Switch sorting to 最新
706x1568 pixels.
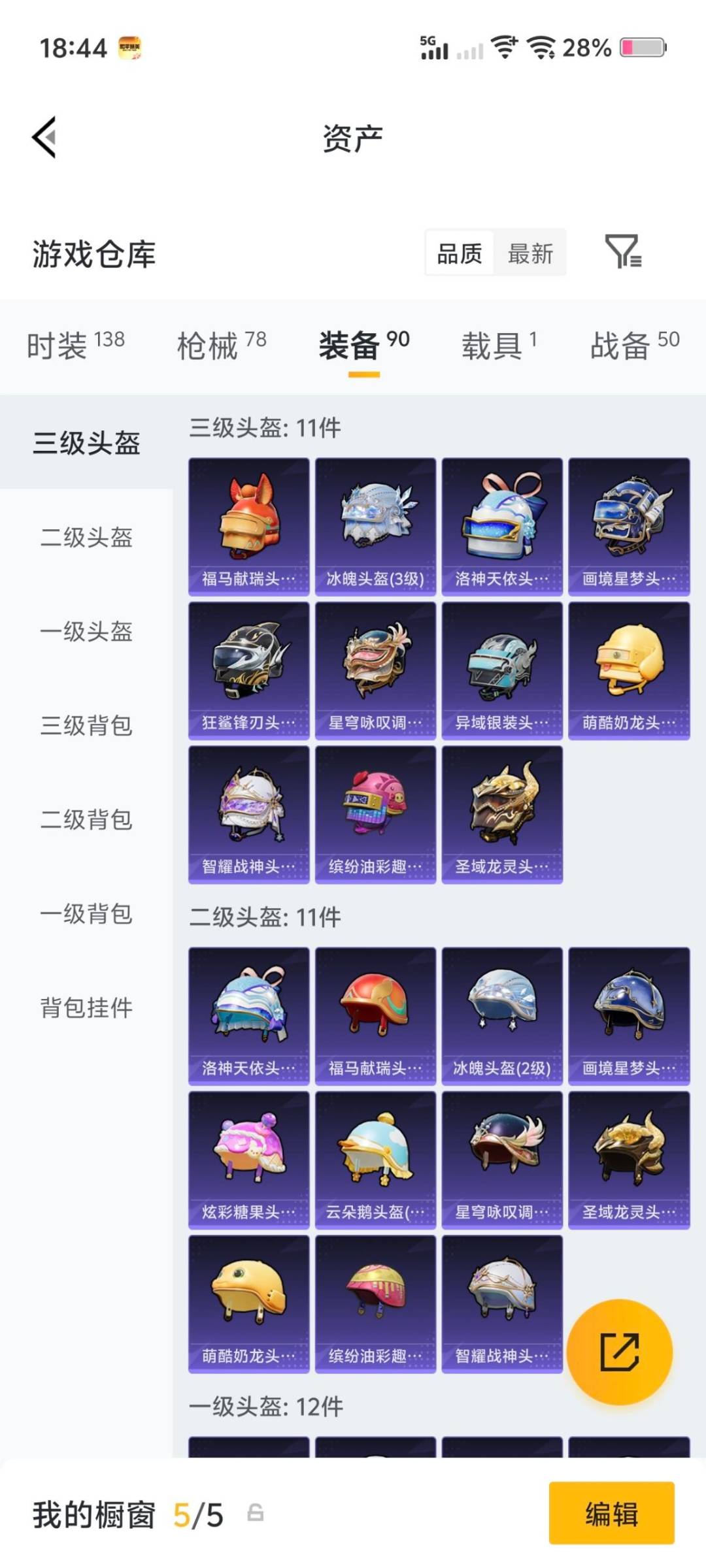(x=531, y=253)
